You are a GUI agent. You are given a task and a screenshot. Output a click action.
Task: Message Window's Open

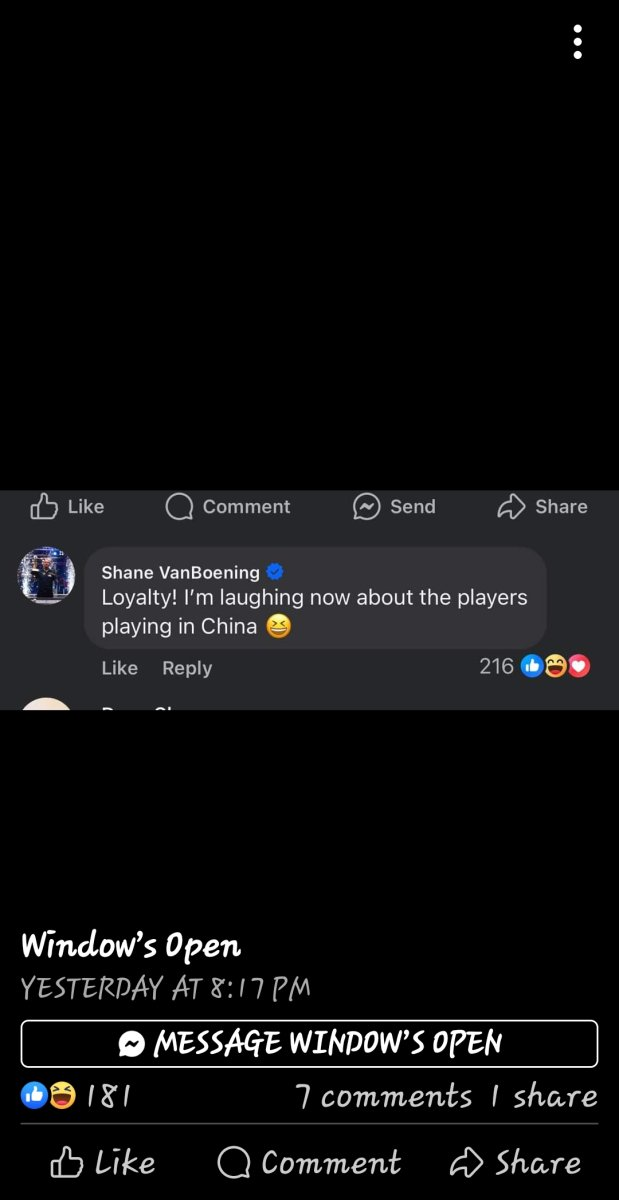click(309, 1043)
